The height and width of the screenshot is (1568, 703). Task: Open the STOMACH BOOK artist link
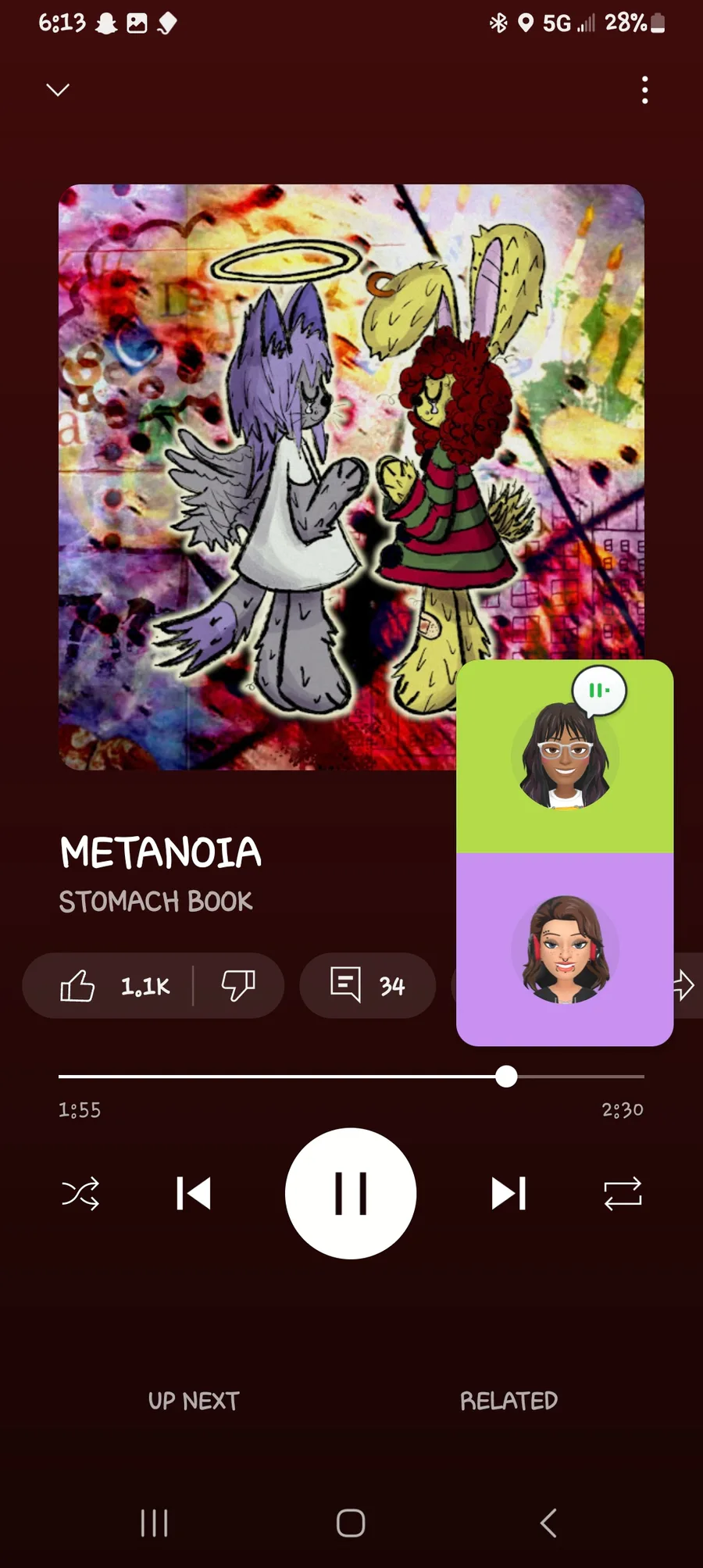coord(156,902)
